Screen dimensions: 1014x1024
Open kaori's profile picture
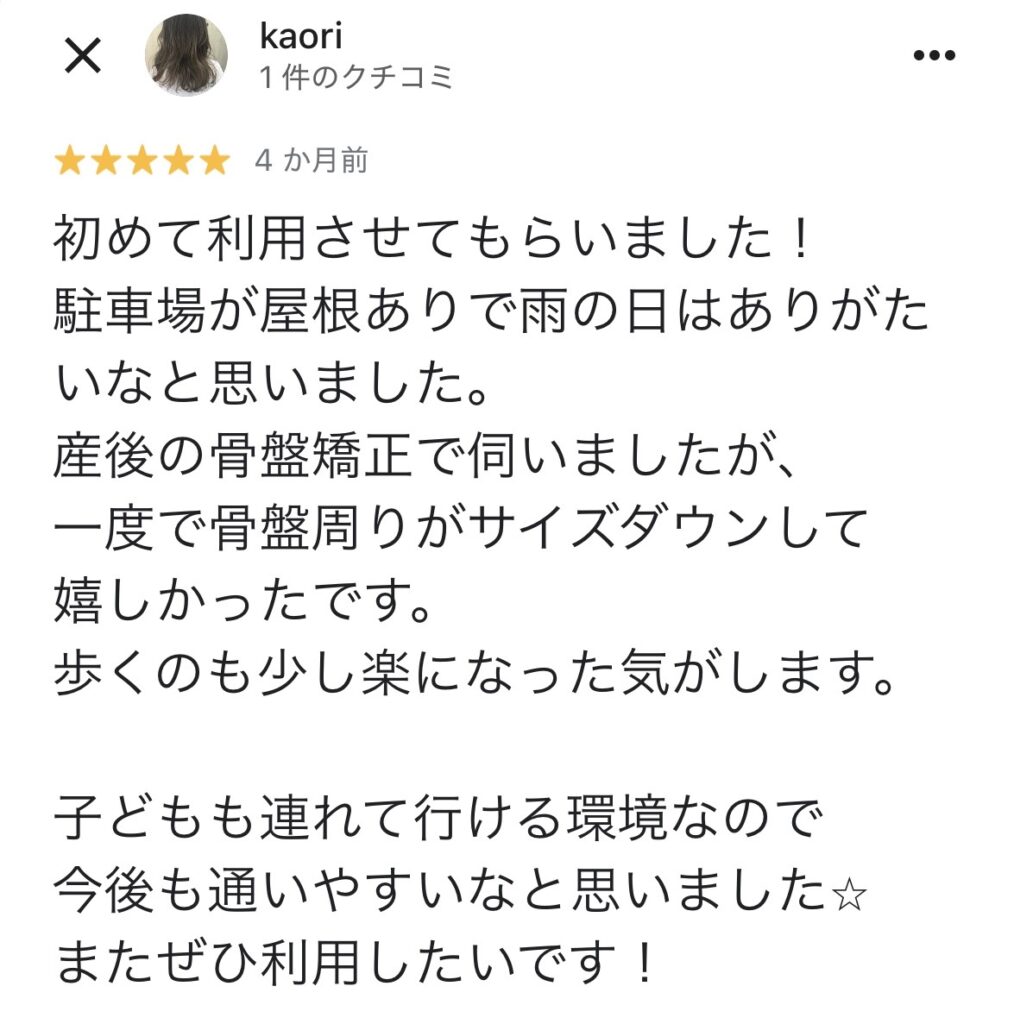[186, 55]
